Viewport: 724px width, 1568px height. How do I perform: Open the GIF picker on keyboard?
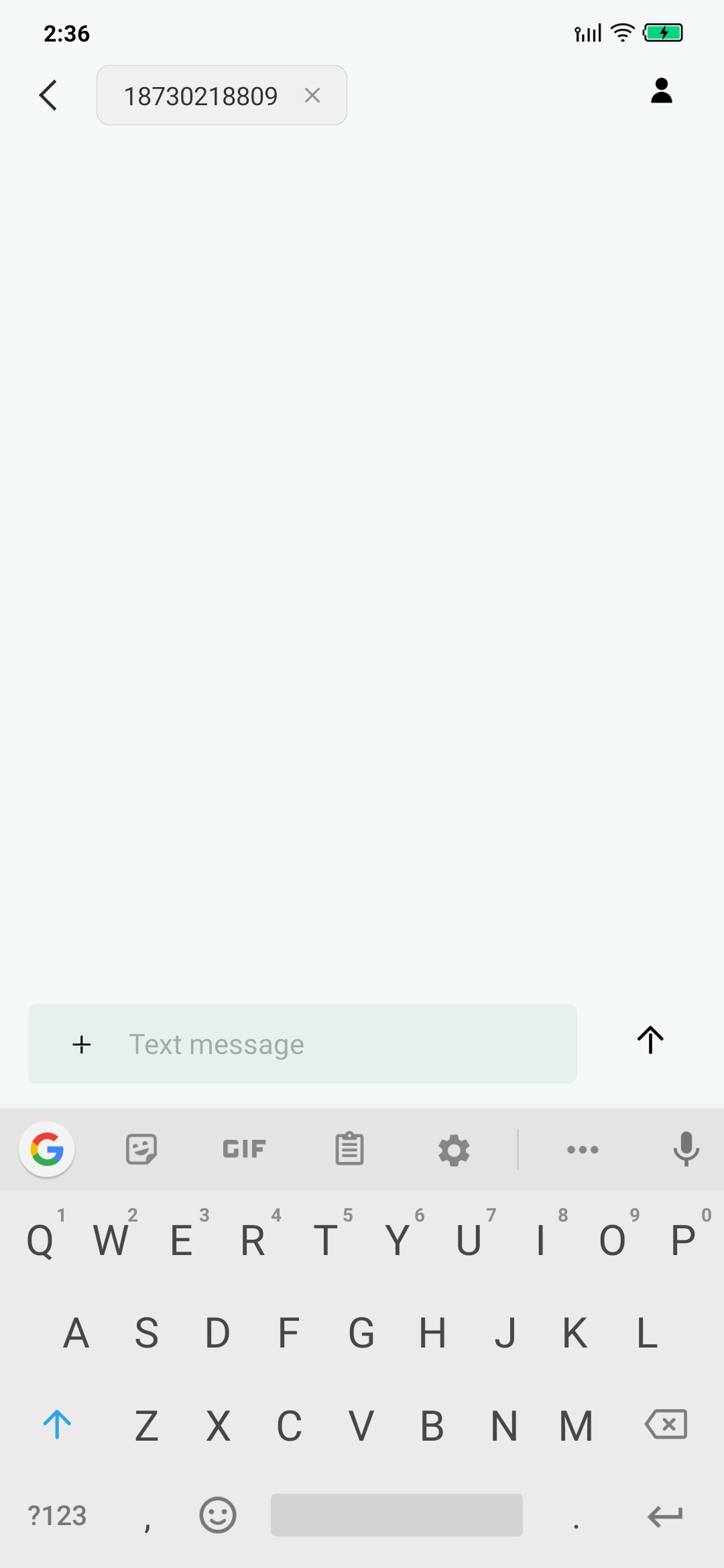pos(244,1149)
